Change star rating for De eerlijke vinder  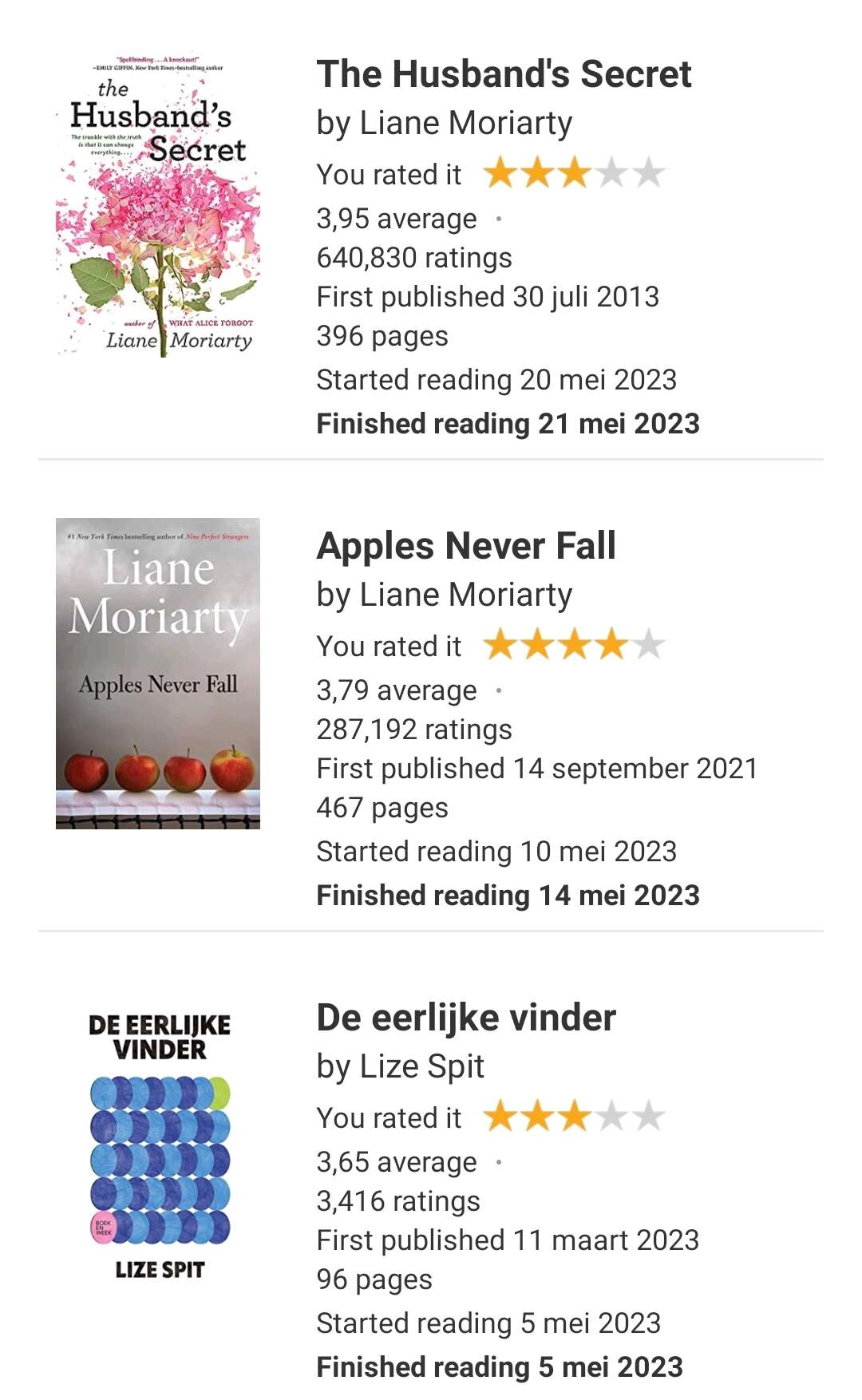click(574, 1117)
